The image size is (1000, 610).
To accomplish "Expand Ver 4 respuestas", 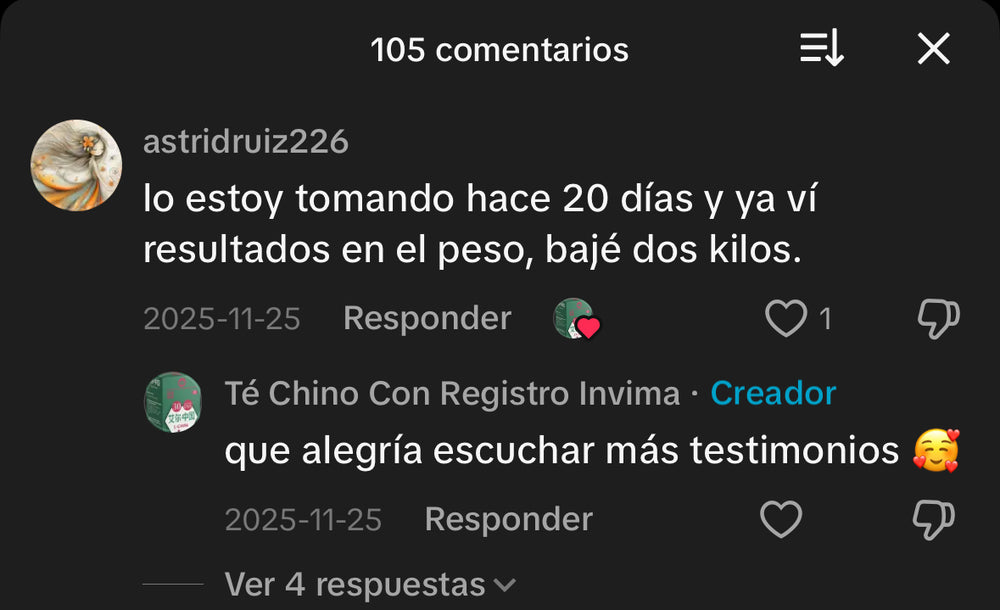I will point(370,583).
